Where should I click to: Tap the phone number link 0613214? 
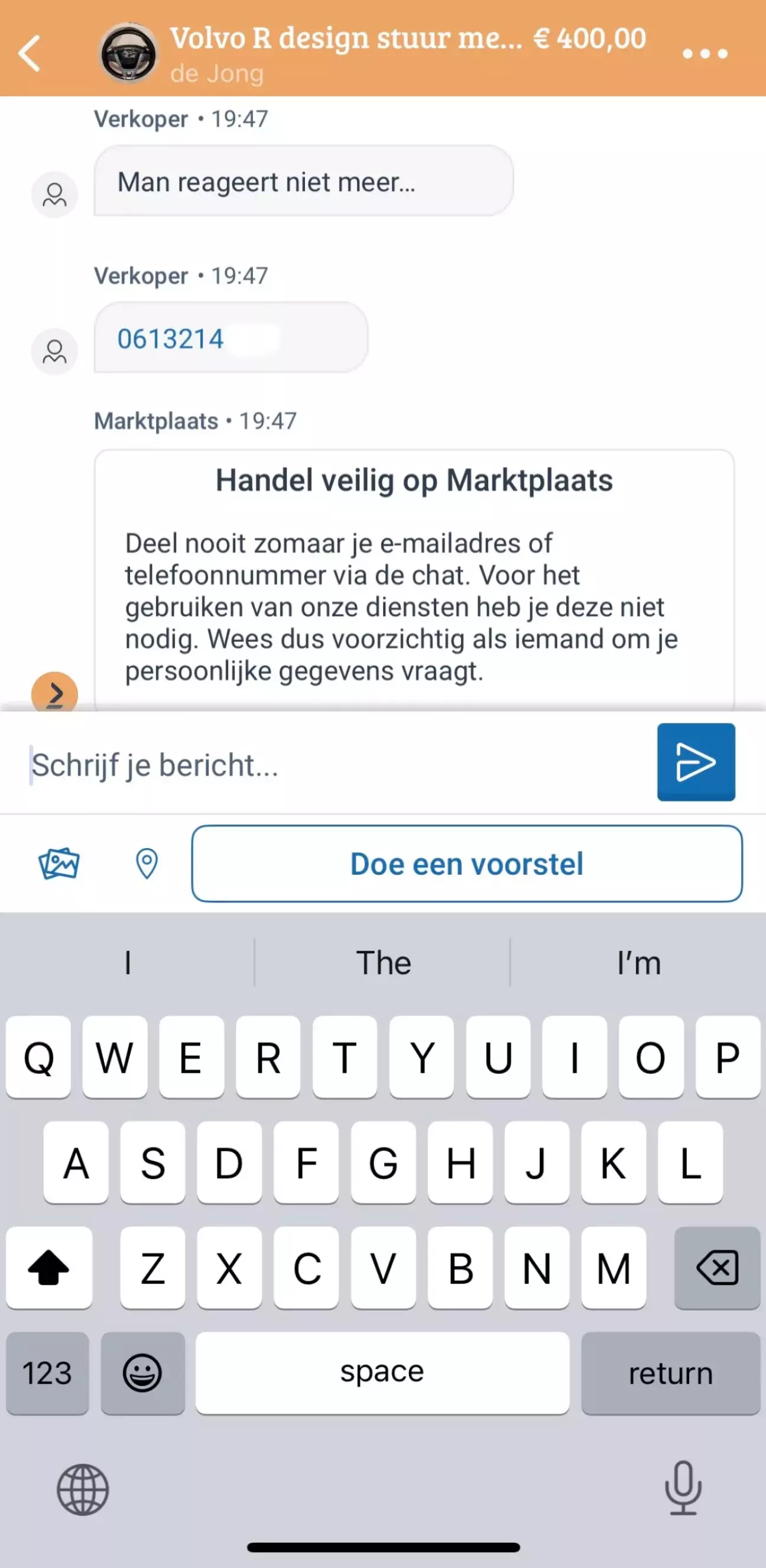[170, 339]
